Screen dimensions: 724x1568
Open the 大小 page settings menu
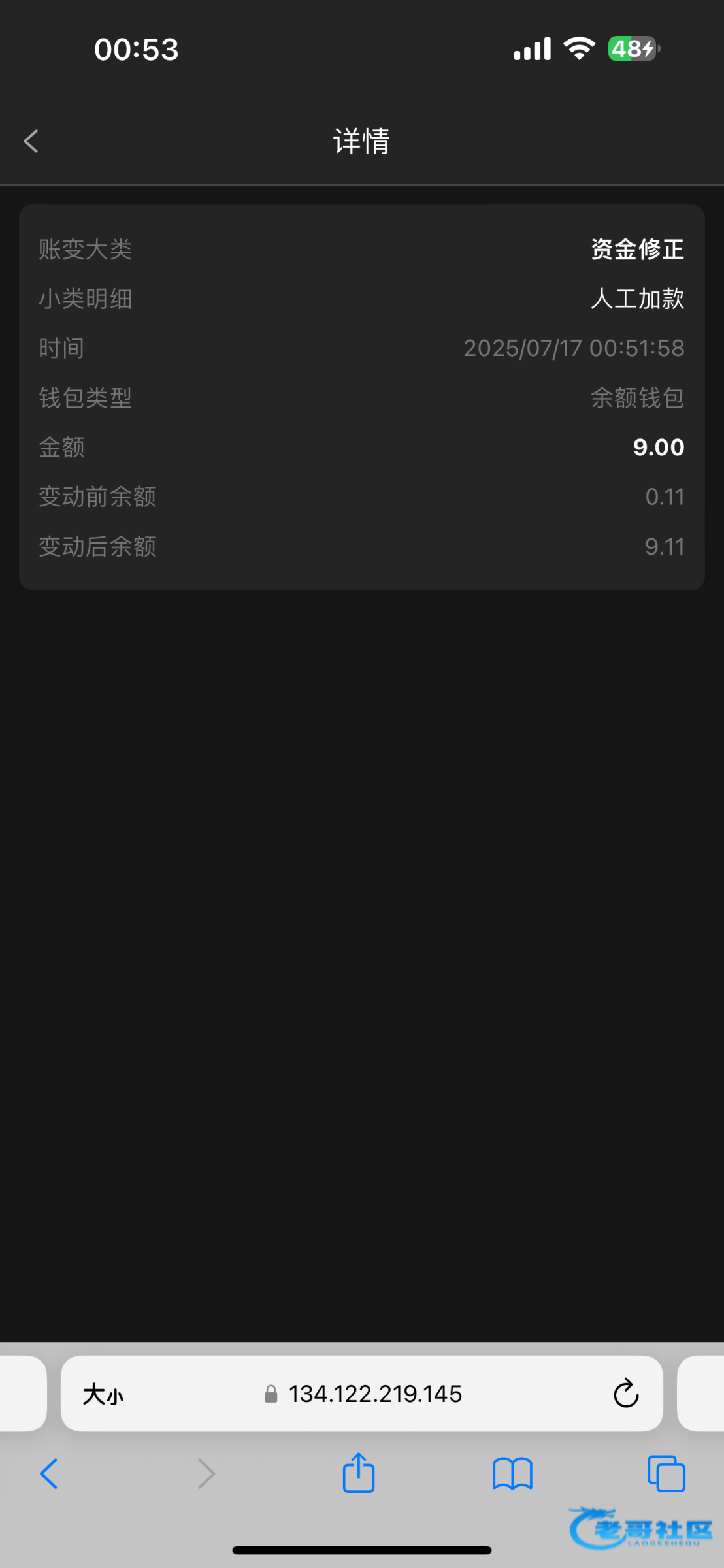(x=103, y=1394)
